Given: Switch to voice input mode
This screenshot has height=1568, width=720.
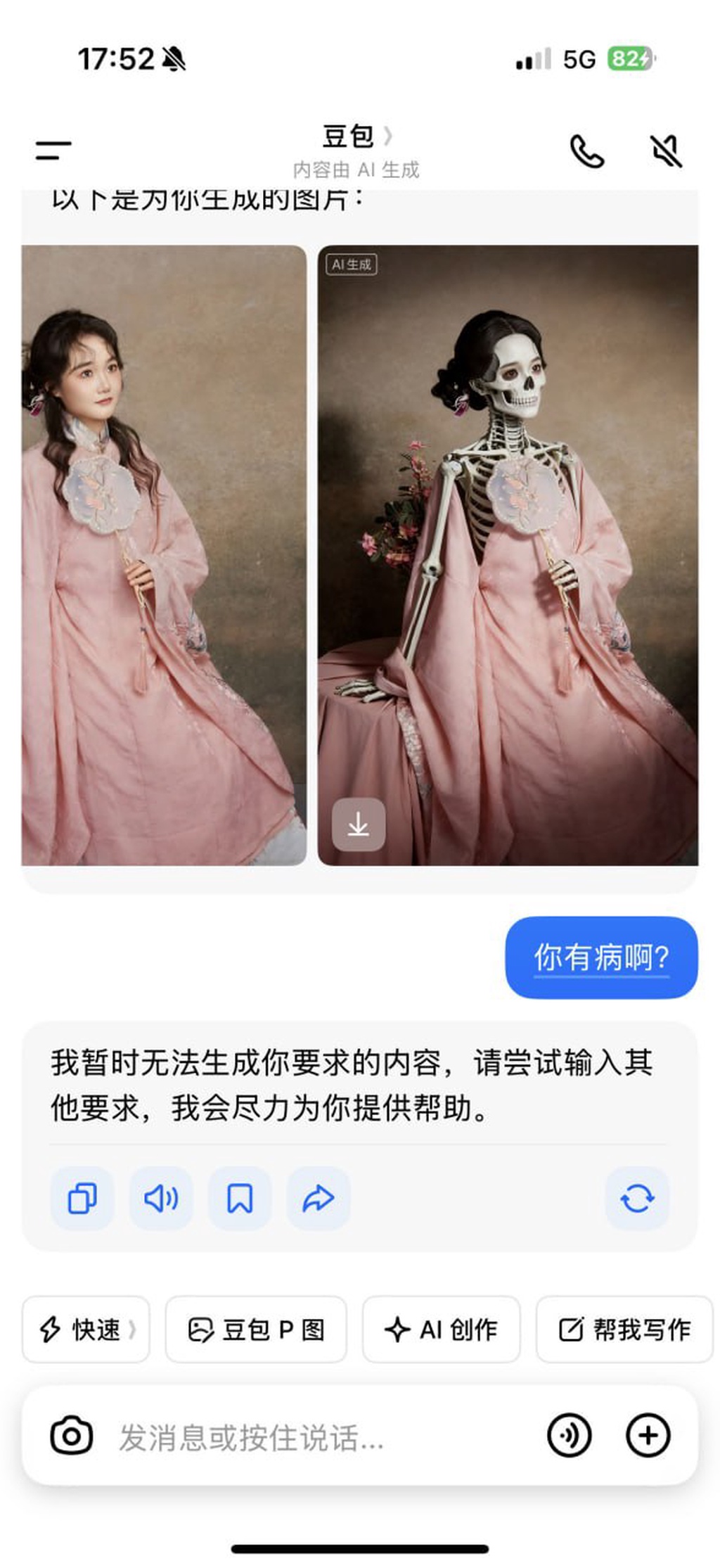Looking at the screenshot, I should click(x=570, y=1436).
